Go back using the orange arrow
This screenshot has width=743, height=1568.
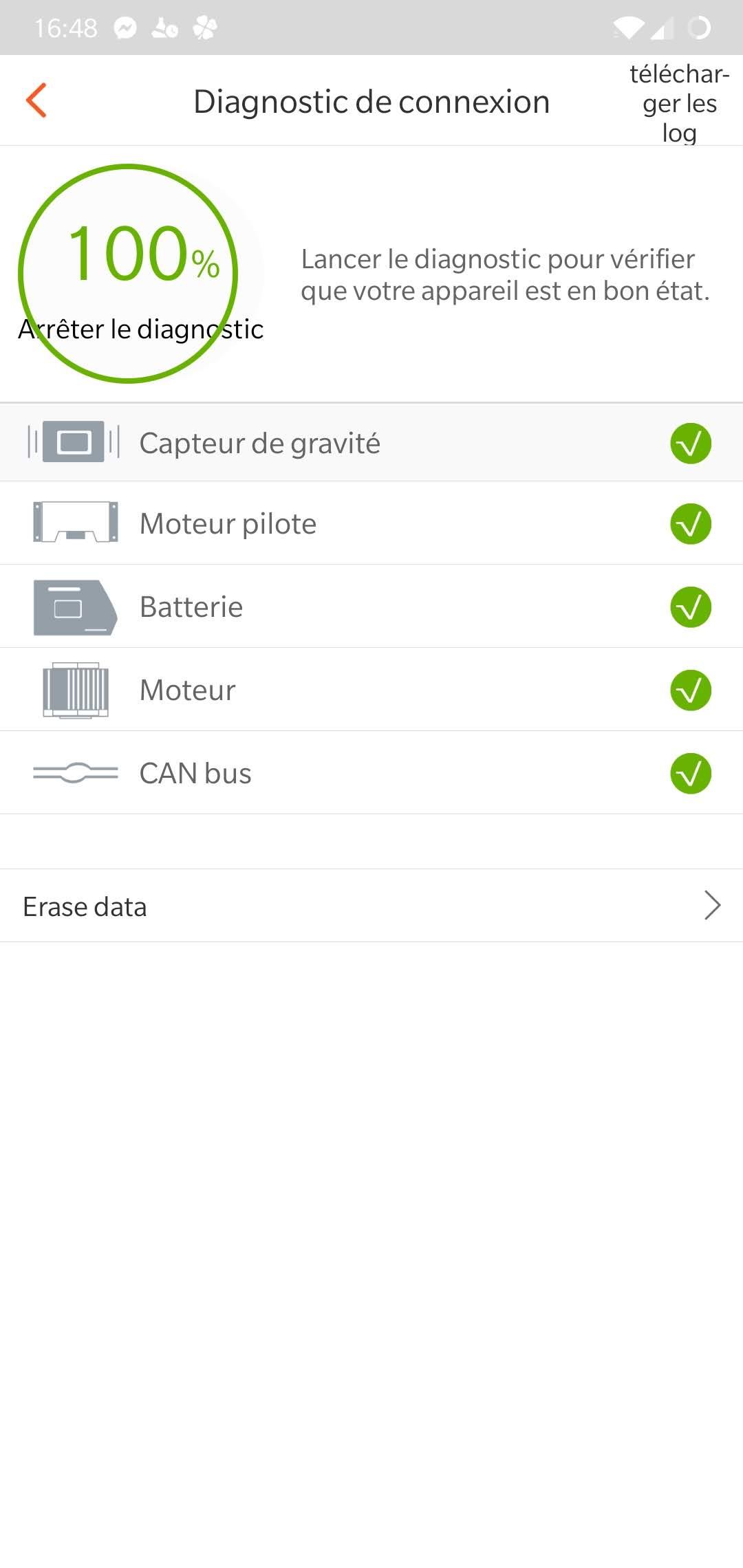click(x=36, y=100)
